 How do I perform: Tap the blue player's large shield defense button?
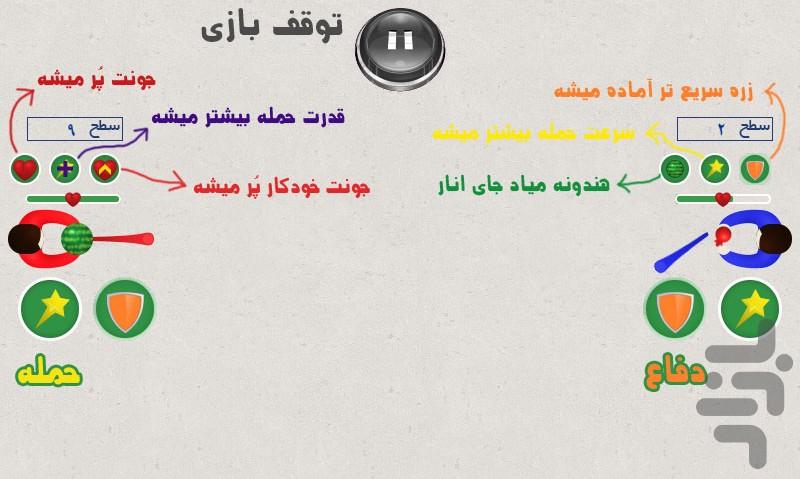click(x=675, y=309)
